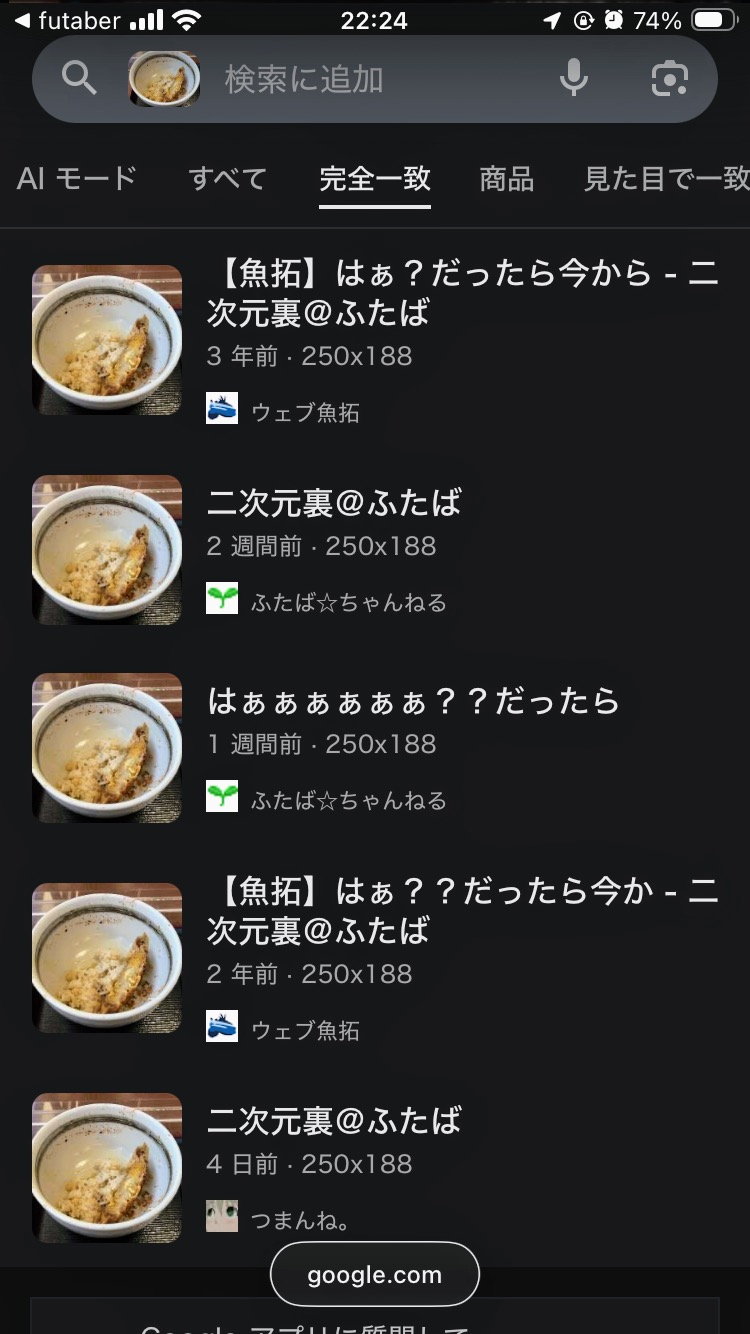Return to futaber app via status bar
Viewport: 750px width, 1334px height.
pos(68,20)
